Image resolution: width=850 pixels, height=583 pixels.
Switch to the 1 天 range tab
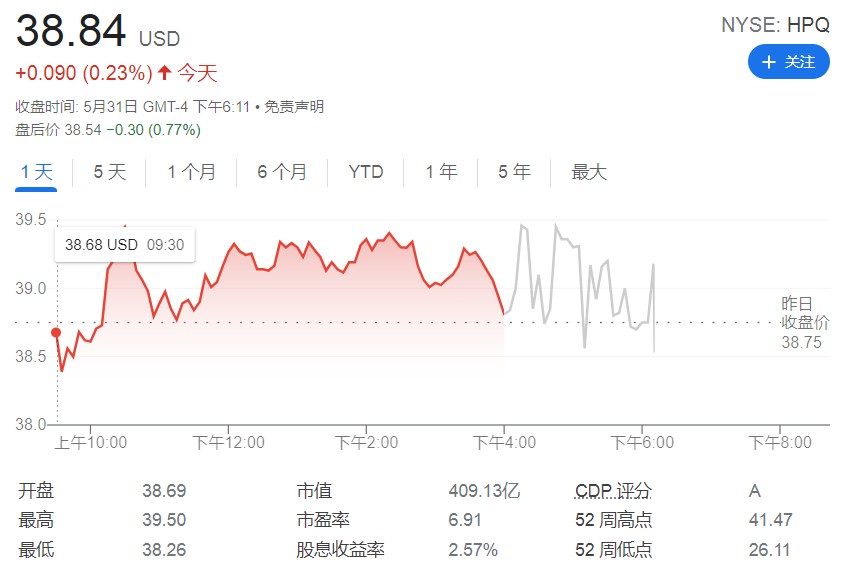click(x=37, y=172)
